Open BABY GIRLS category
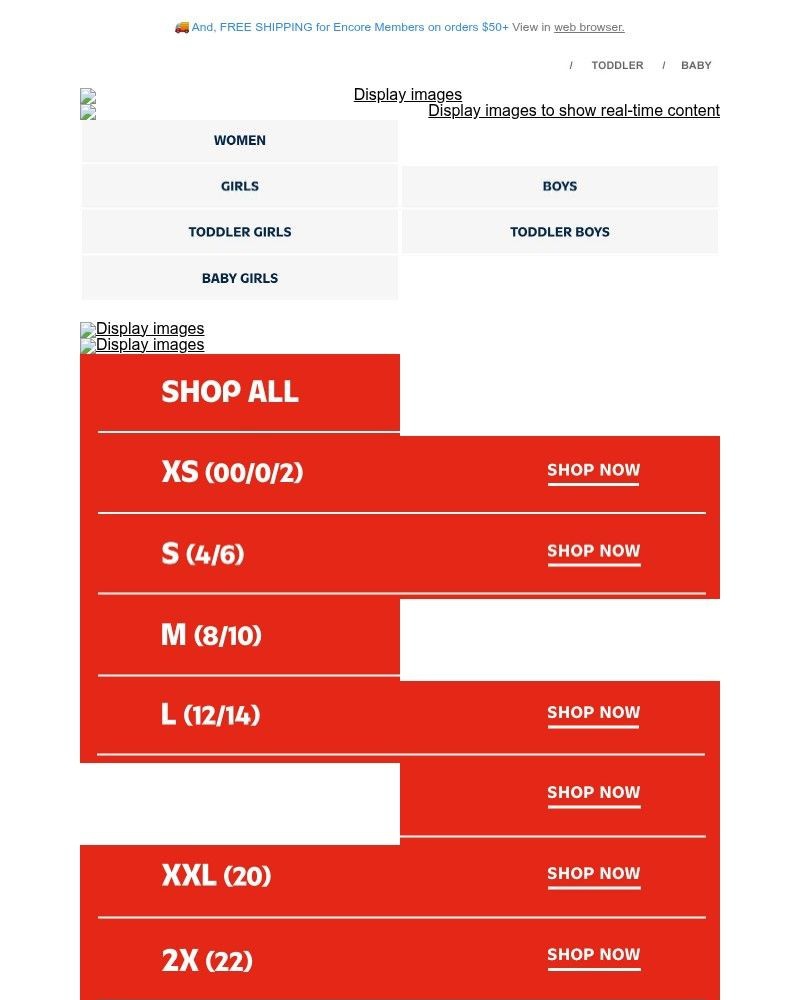The height and width of the screenshot is (1000, 800). pyautogui.click(x=240, y=278)
